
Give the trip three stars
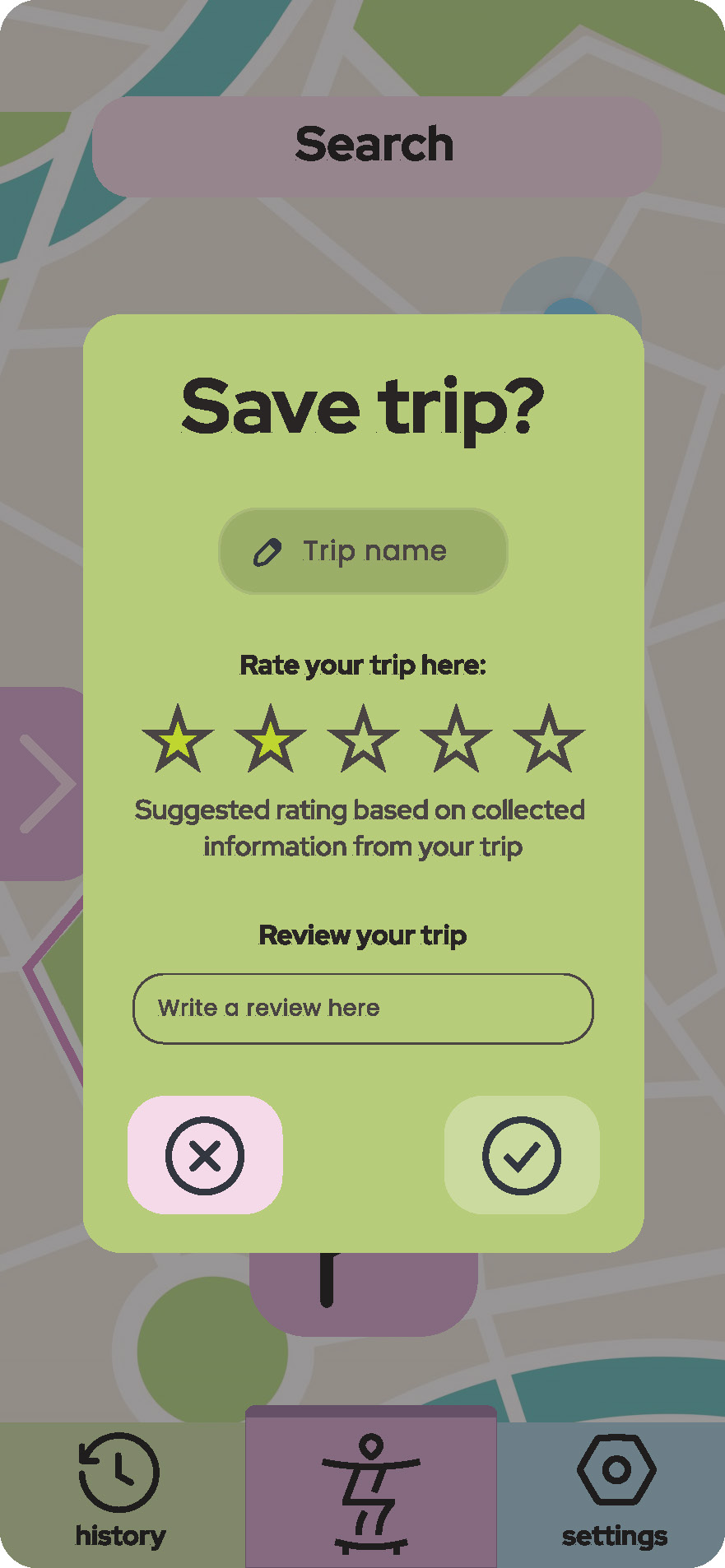click(363, 738)
